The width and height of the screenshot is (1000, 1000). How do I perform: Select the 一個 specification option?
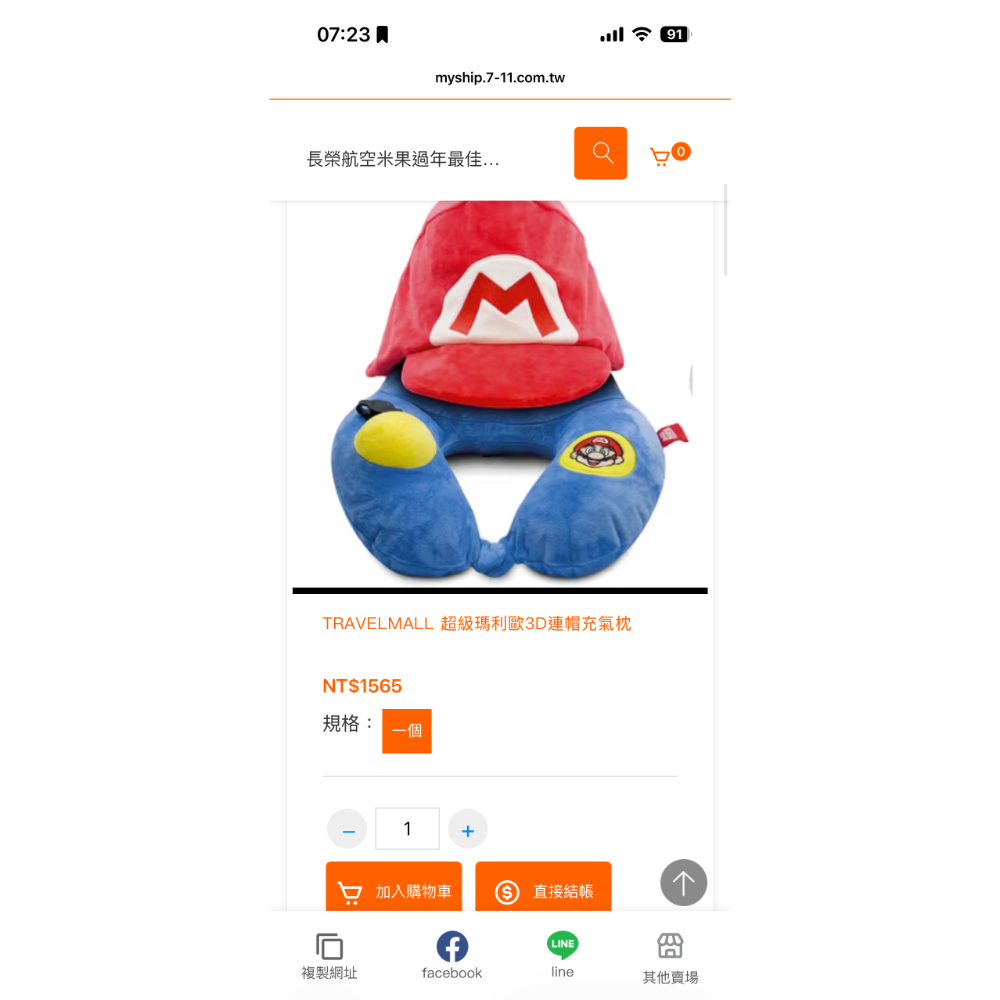[407, 730]
